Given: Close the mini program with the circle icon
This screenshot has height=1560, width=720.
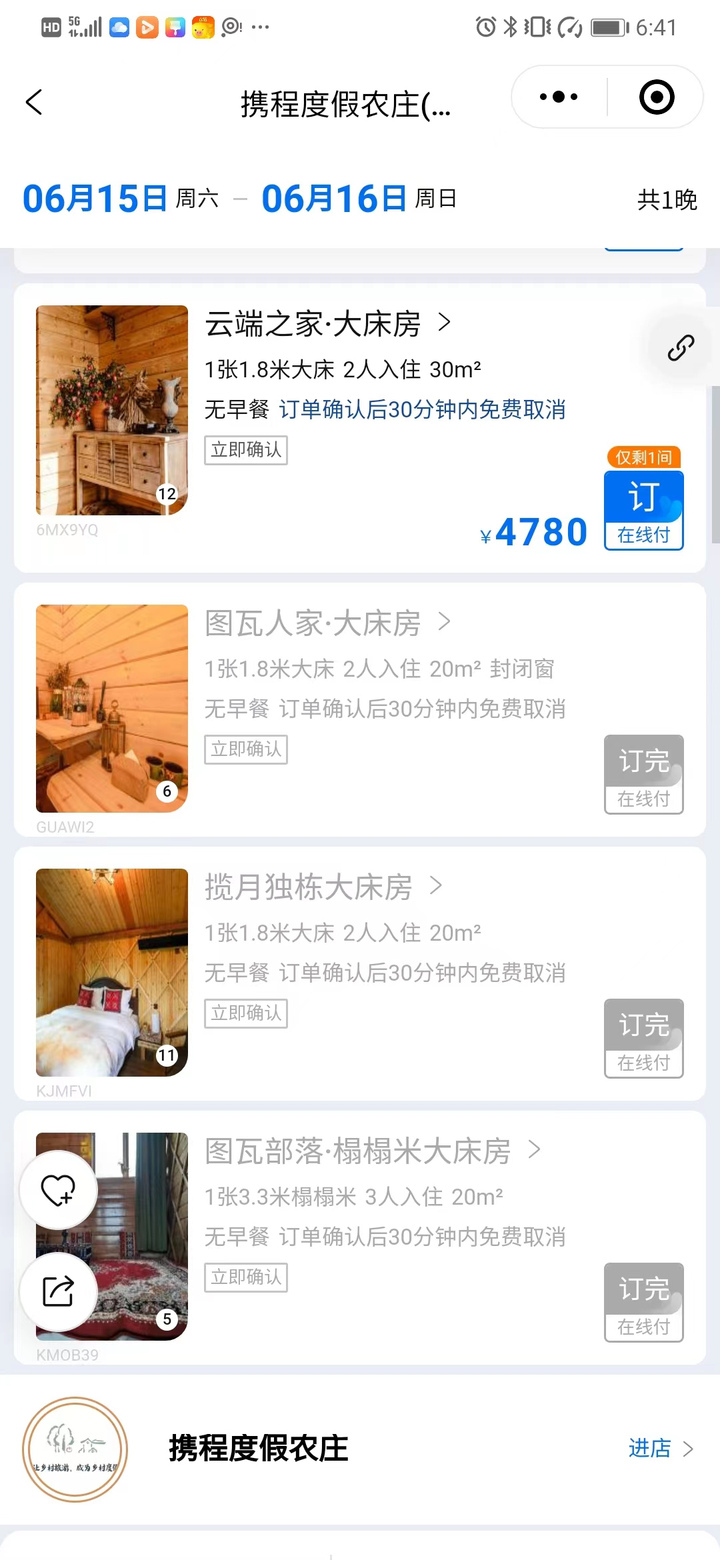Looking at the screenshot, I should (656, 97).
